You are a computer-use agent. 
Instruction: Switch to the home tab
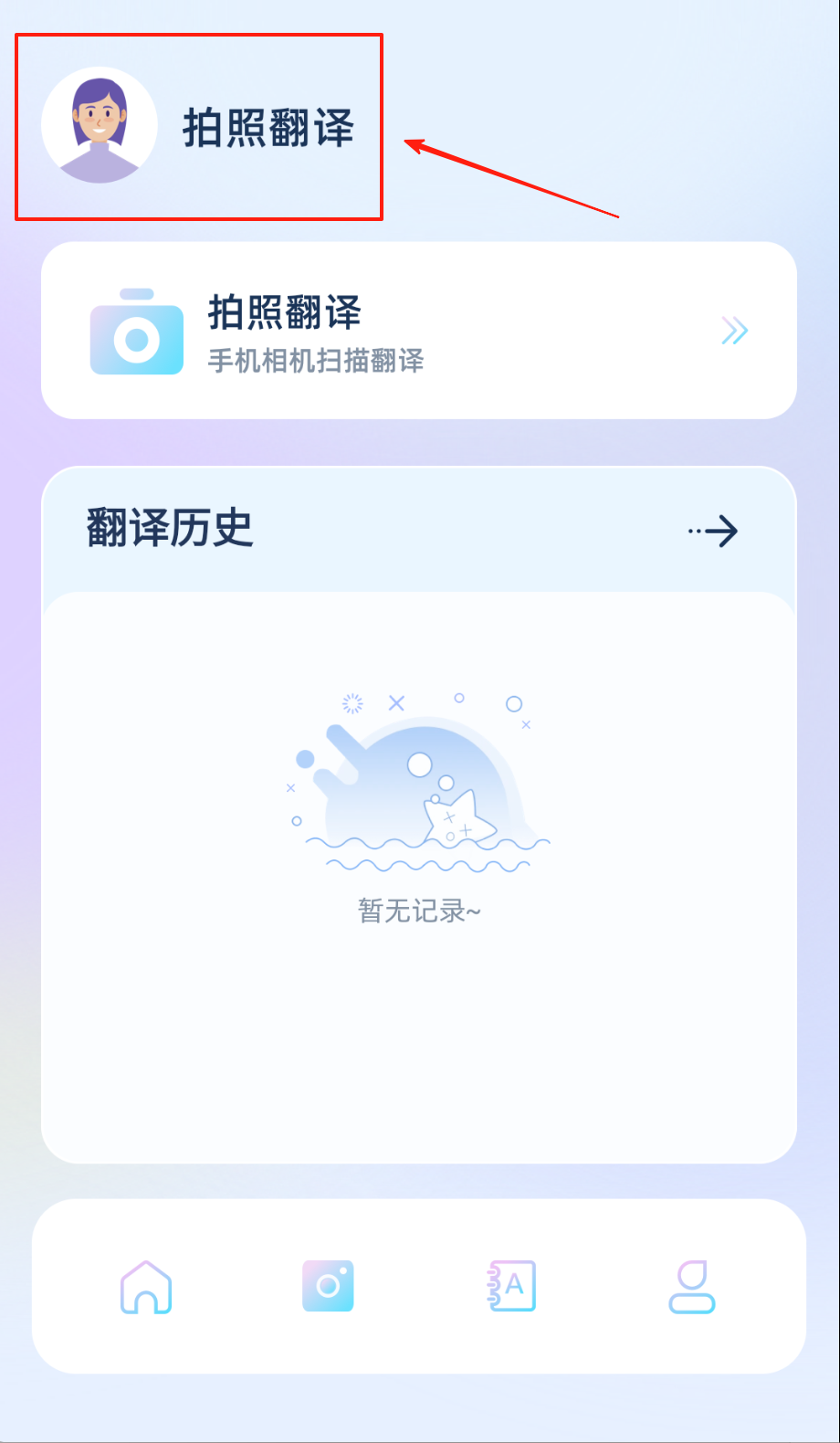(146, 1287)
